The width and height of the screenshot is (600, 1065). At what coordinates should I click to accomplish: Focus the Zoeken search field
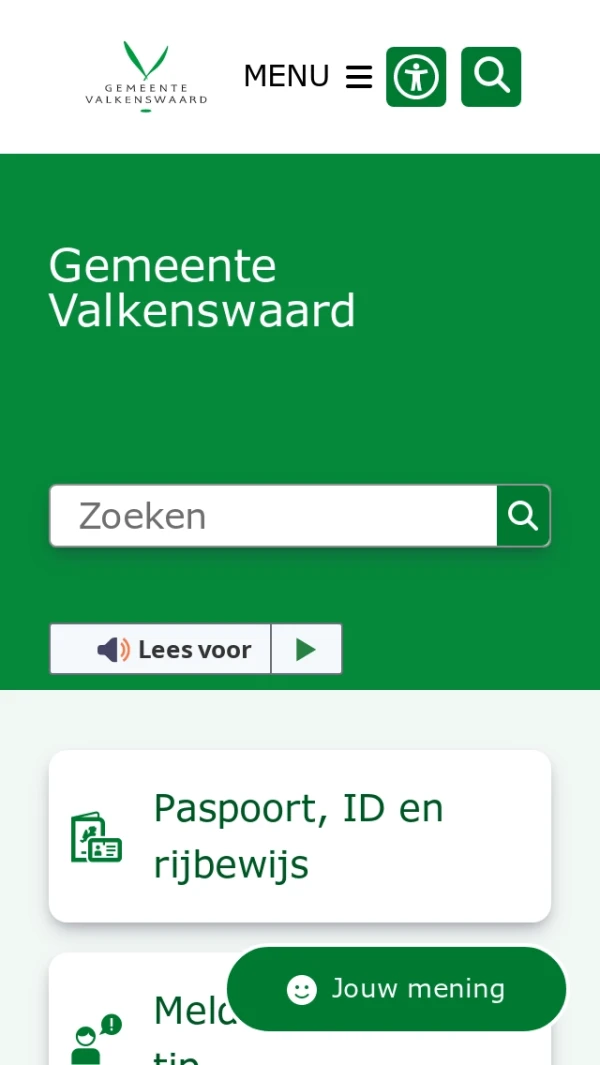(x=274, y=516)
